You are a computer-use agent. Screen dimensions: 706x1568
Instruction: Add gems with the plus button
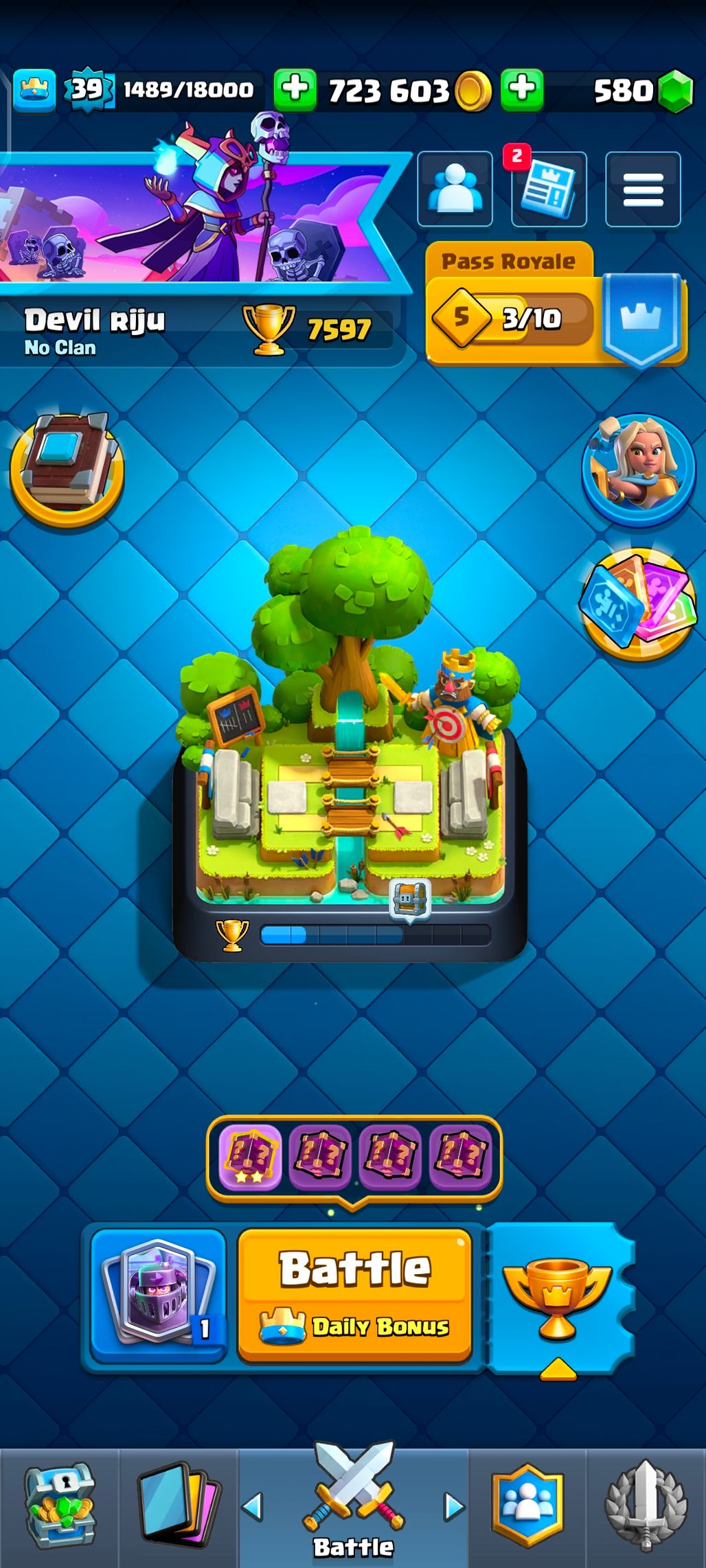point(522,90)
